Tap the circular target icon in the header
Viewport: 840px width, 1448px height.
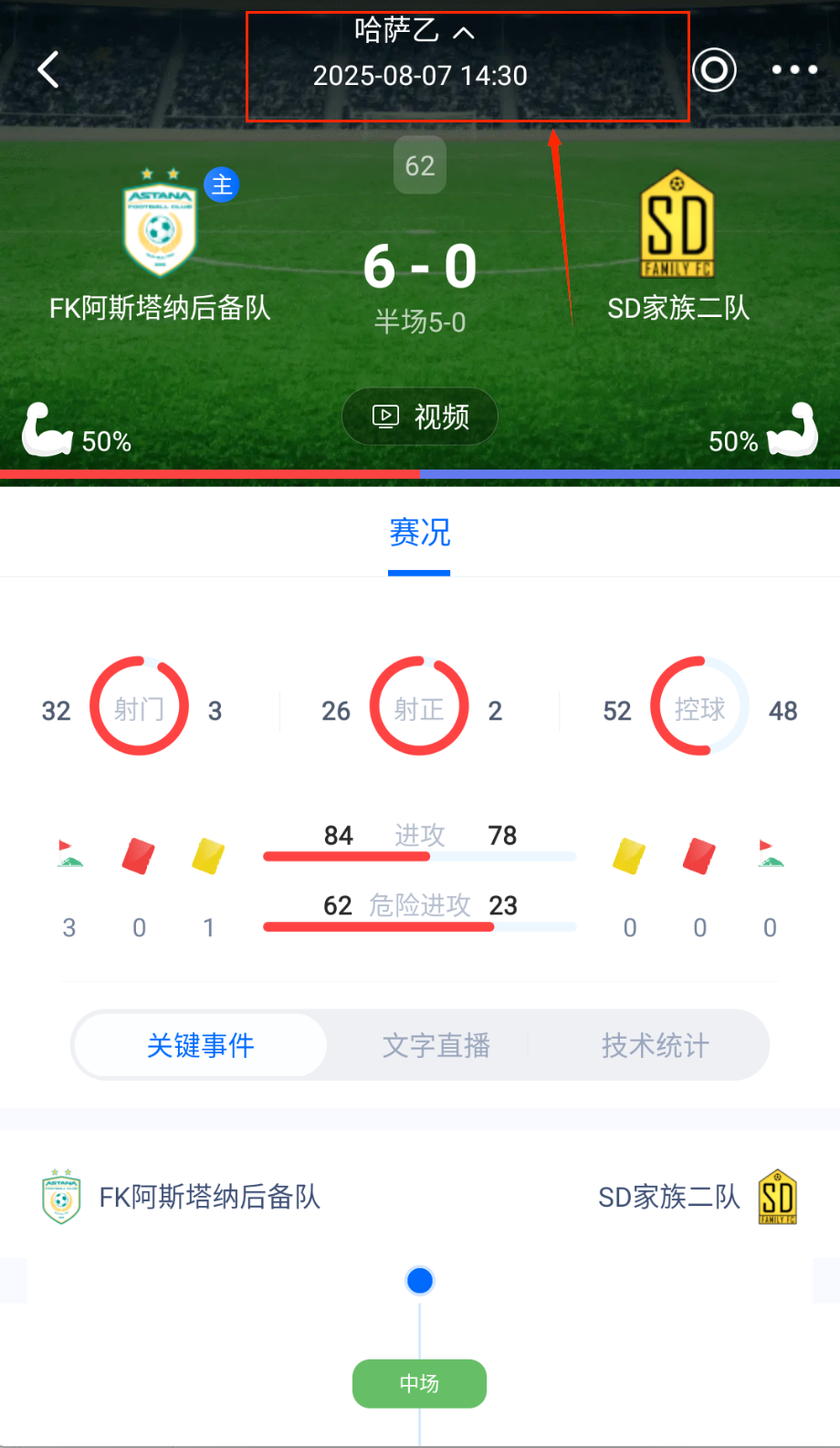714,69
